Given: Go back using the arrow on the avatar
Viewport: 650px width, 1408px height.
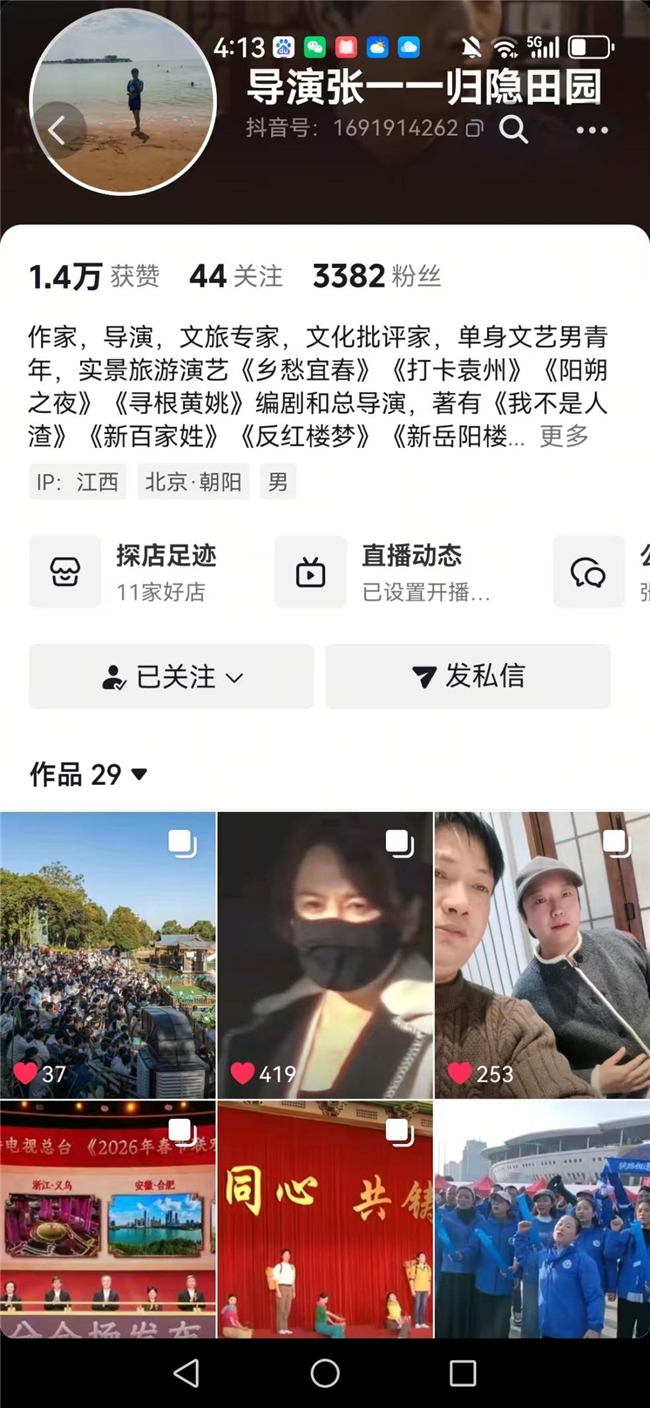Looking at the screenshot, I should click(x=57, y=130).
